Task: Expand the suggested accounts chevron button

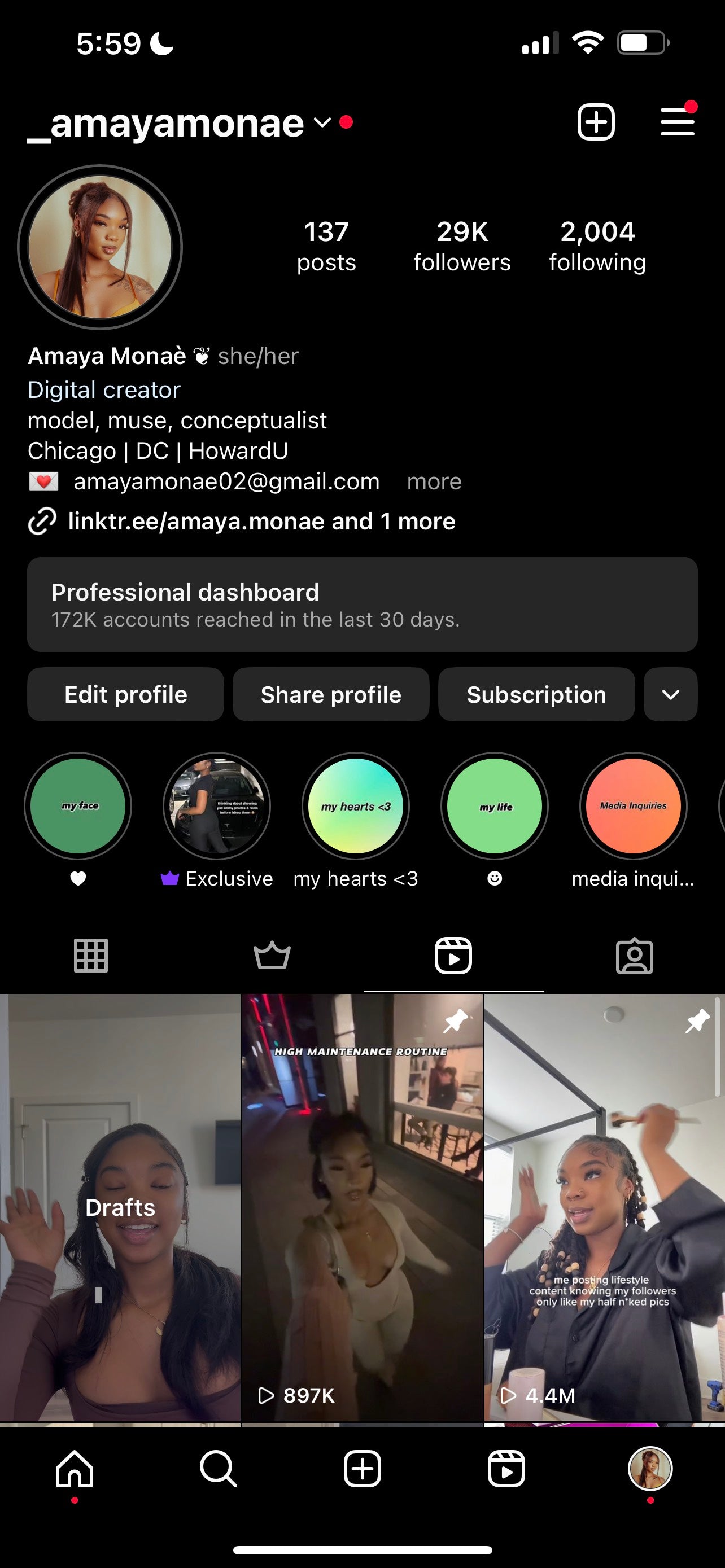Action: [670, 694]
